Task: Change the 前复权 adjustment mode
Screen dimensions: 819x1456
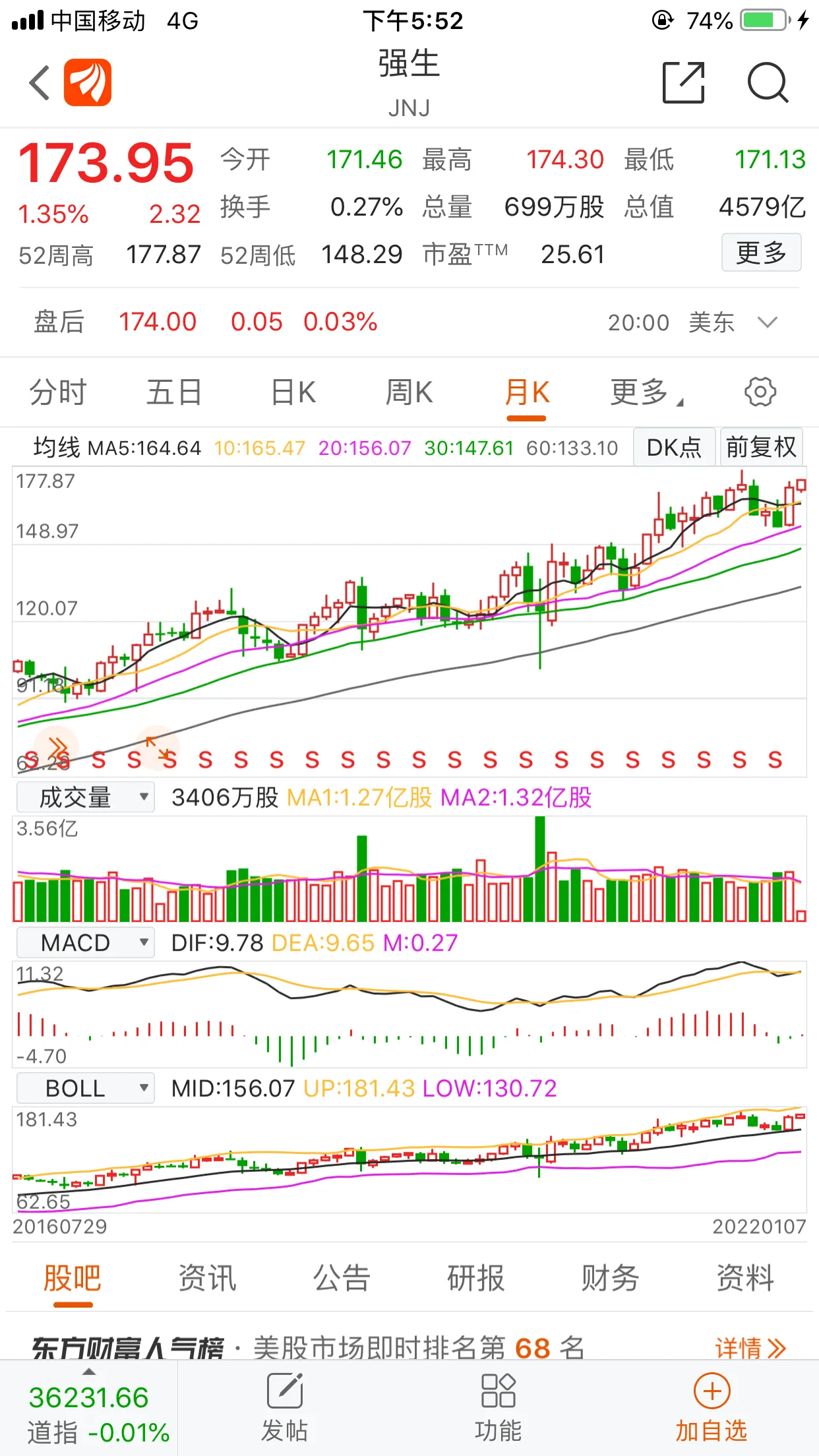Action: coord(761,448)
